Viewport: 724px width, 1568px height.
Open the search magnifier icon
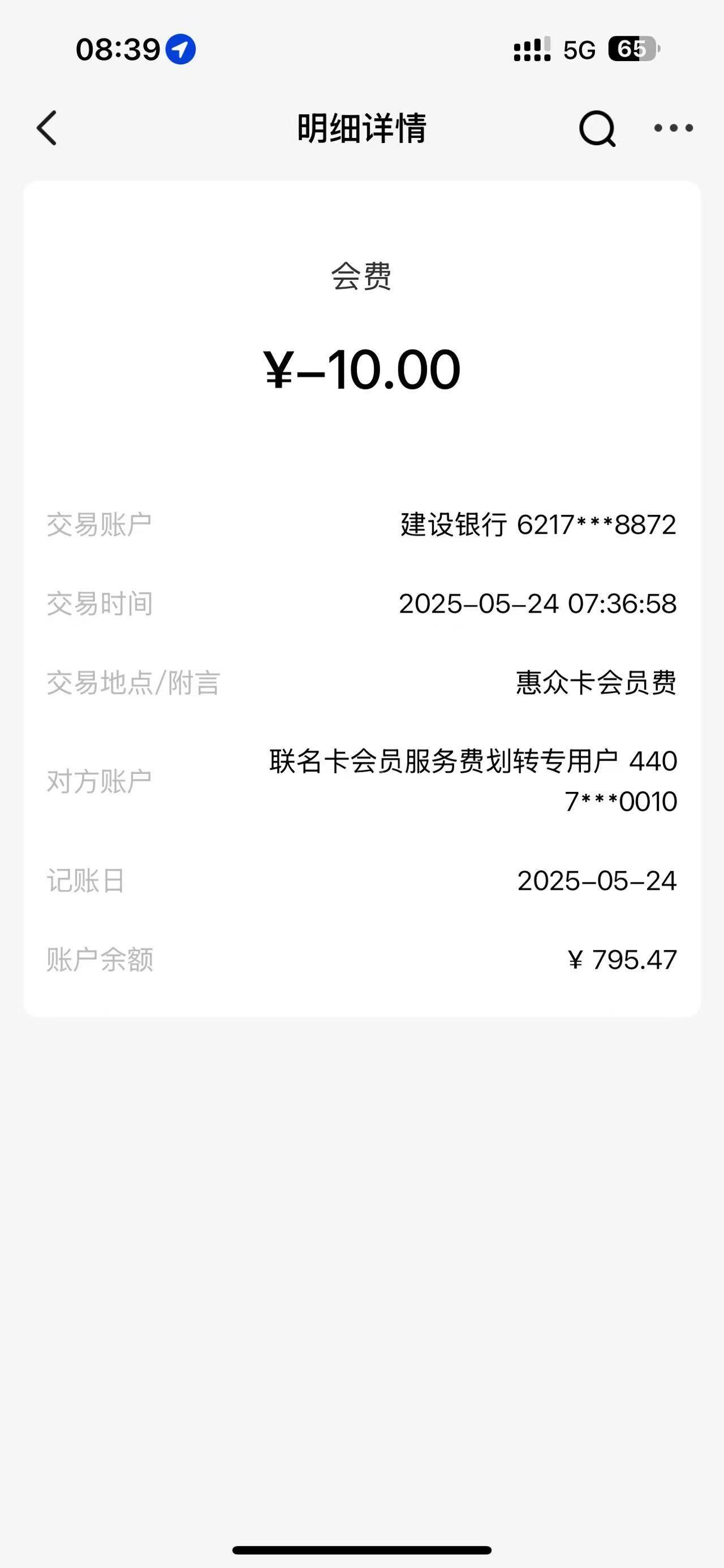(x=597, y=128)
